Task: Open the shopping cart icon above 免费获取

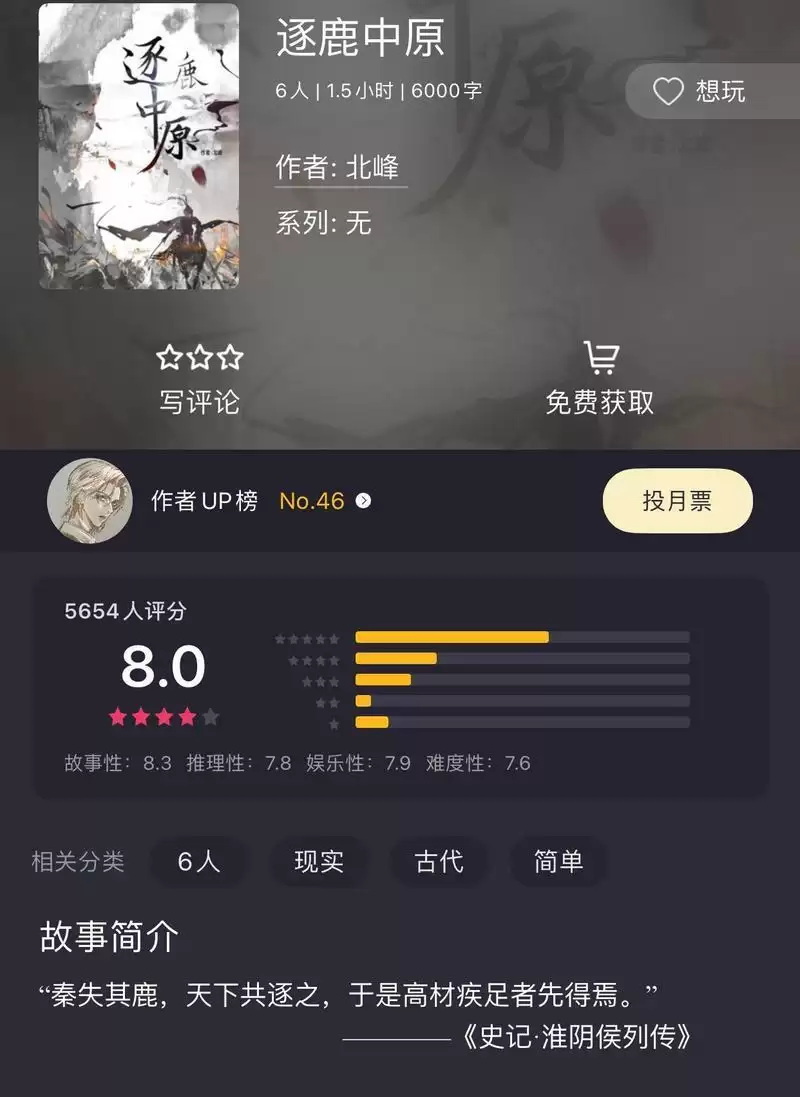Action: click(x=602, y=356)
